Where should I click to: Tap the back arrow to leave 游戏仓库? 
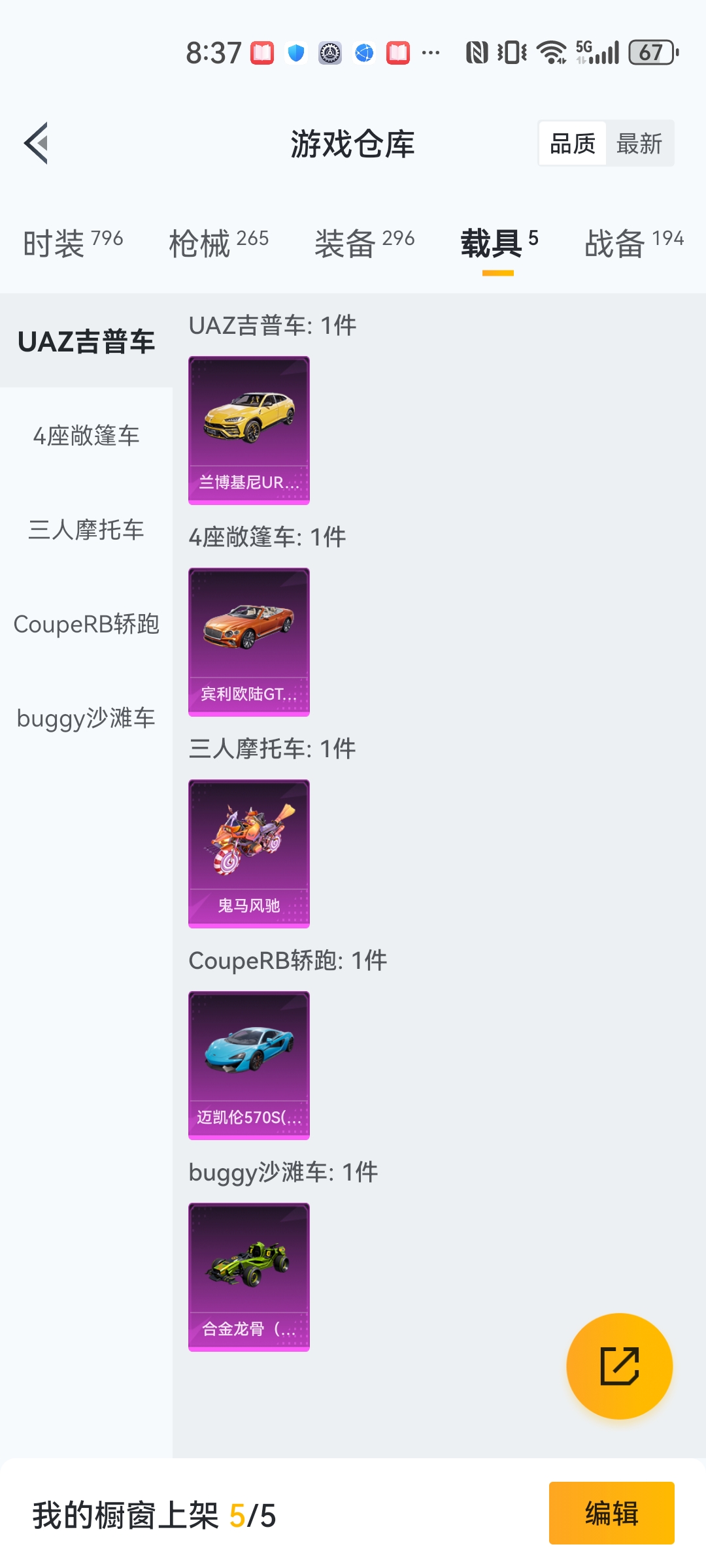click(x=37, y=144)
